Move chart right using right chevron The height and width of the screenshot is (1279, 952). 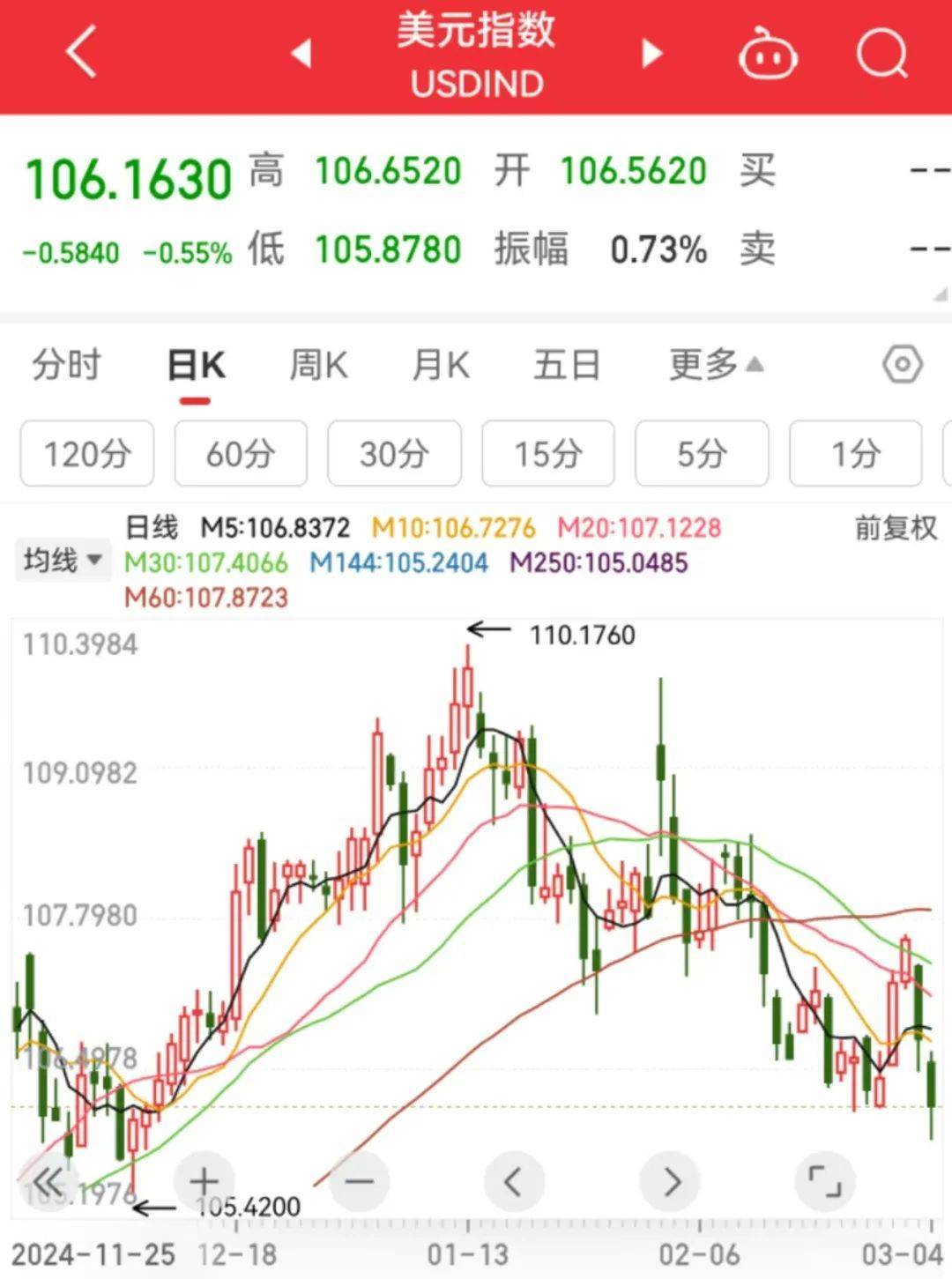pos(668,1179)
